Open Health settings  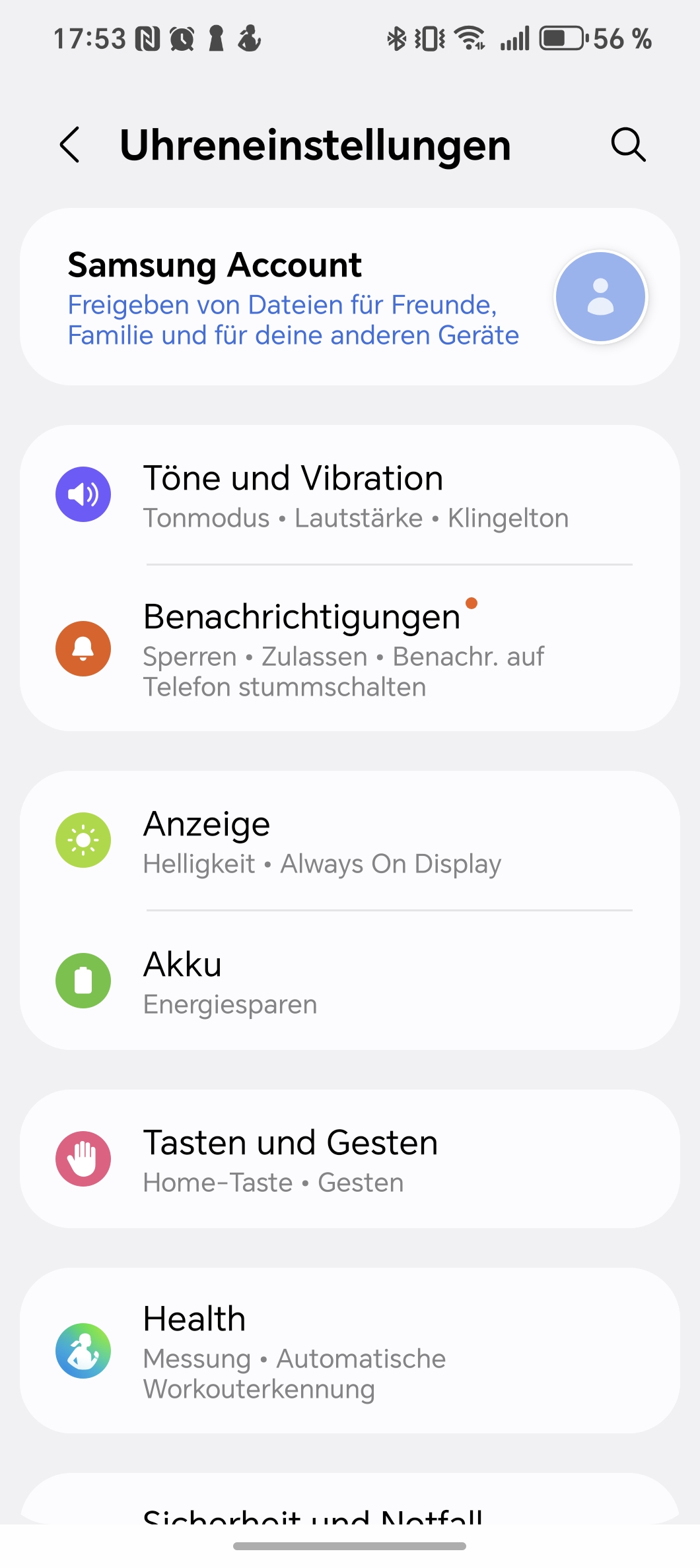(350, 1350)
